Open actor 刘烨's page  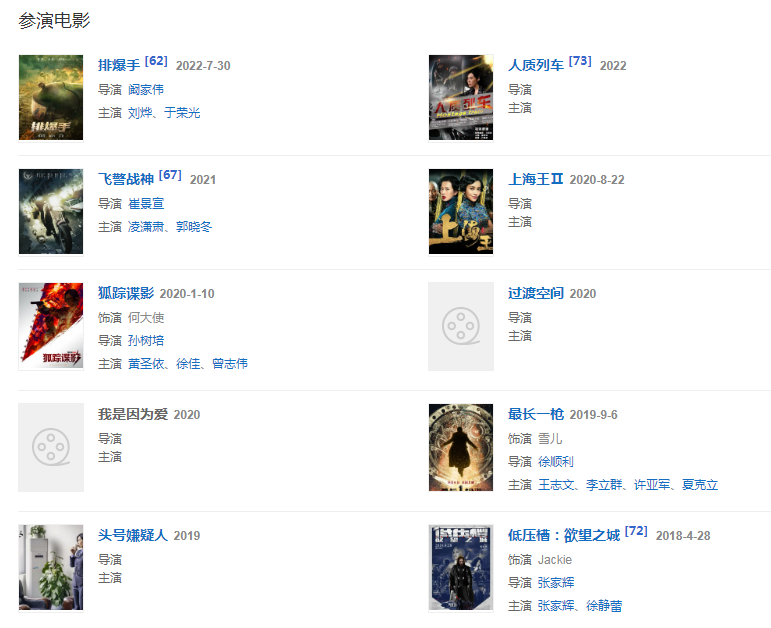pyautogui.click(x=139, y=113)
